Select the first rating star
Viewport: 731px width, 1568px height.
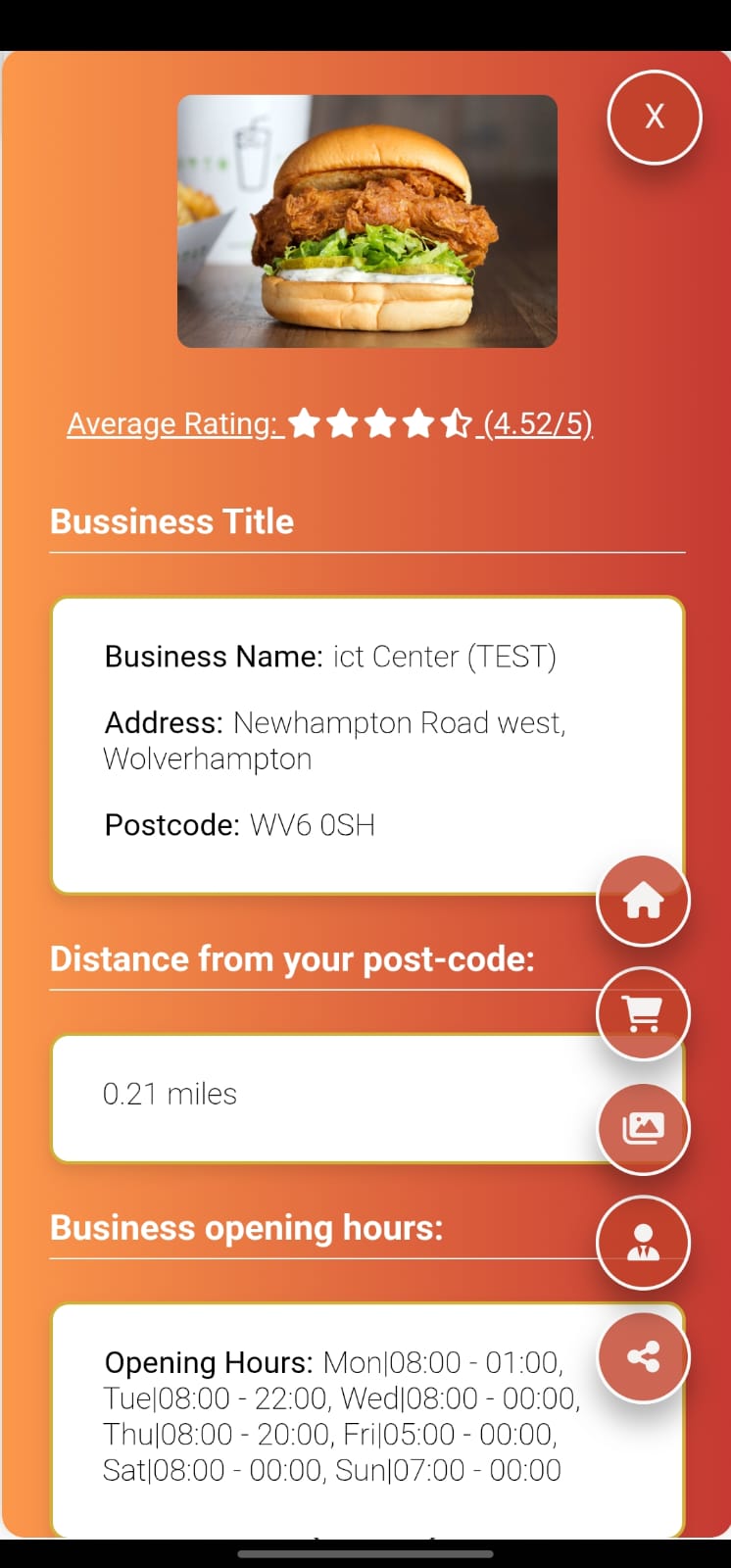click(x=304, y=422)
